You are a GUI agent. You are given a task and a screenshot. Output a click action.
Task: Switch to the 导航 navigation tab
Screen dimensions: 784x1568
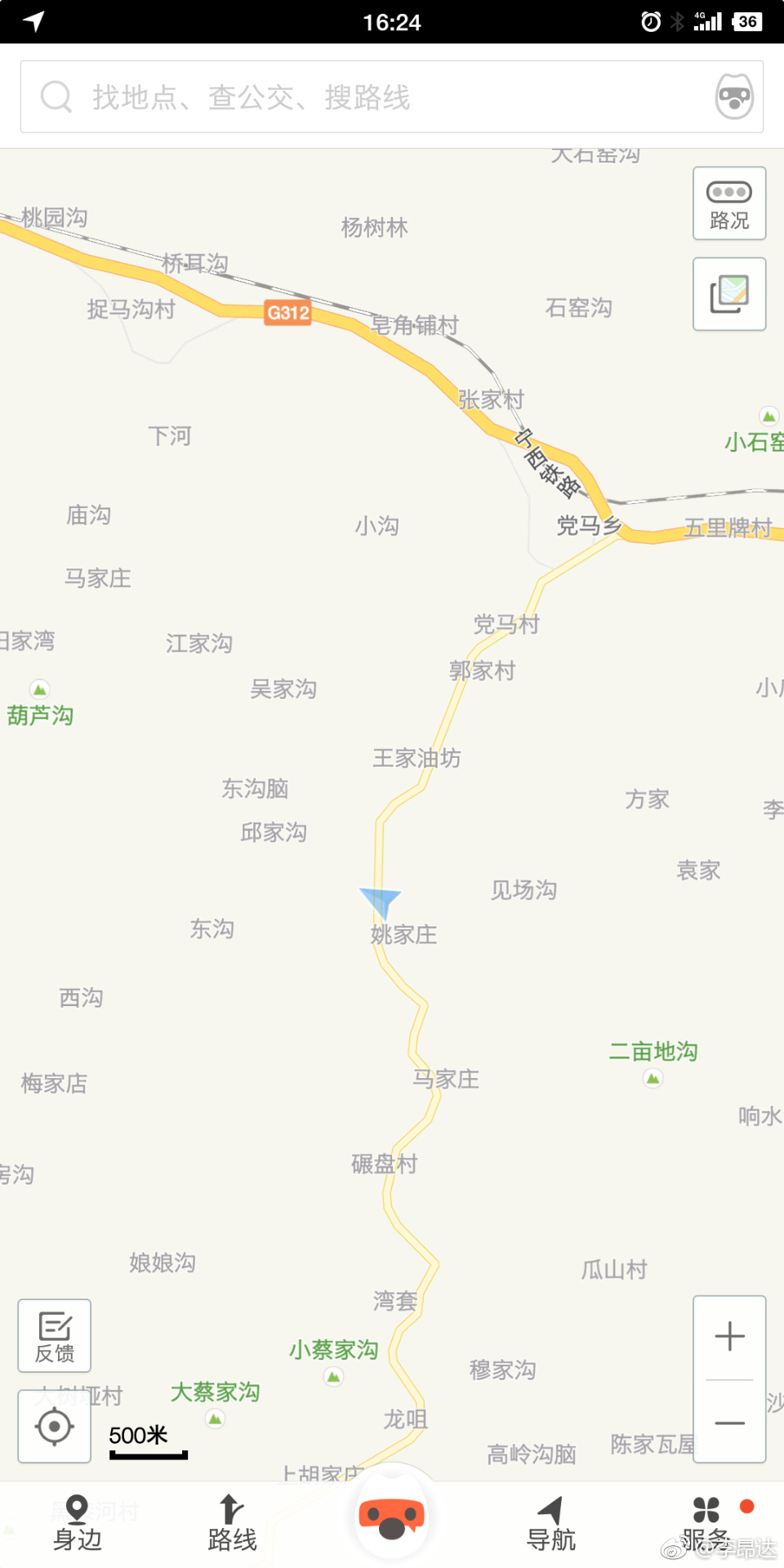pos(551,1523)
